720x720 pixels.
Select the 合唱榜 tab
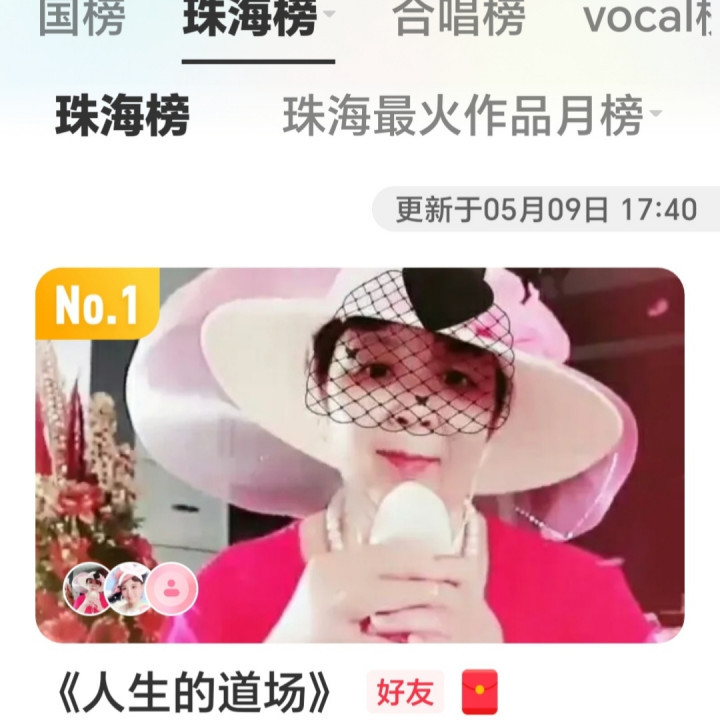tap(461, 20)
